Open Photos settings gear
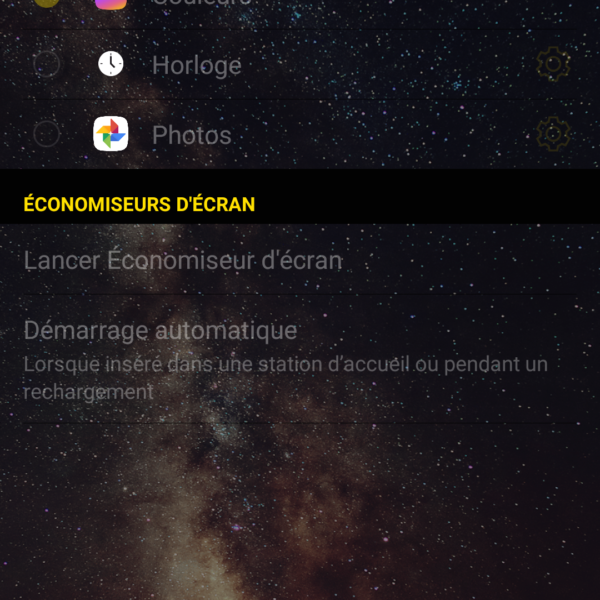The image size is (600, 600). [x=552, y=134]
